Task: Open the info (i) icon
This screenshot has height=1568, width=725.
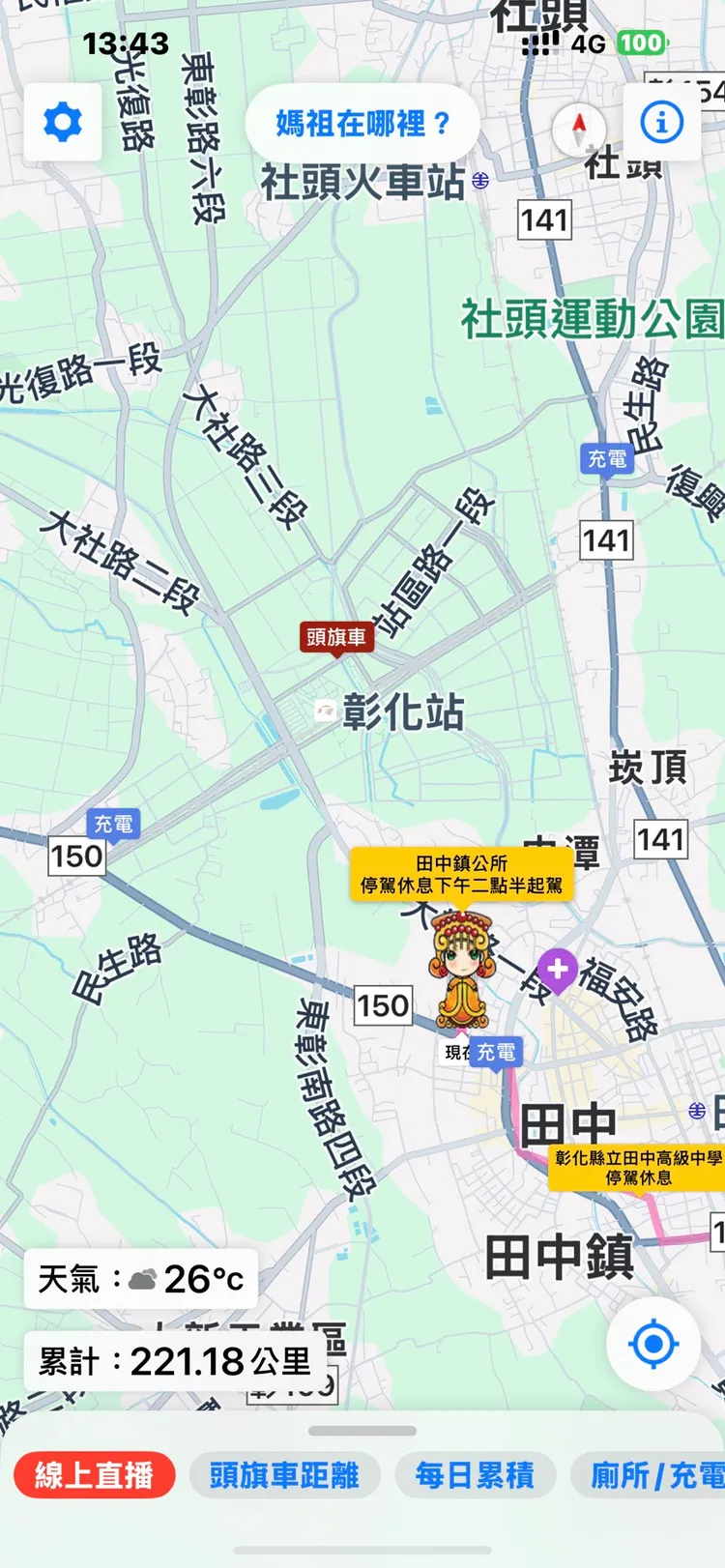Action: [x=660, y=124]
